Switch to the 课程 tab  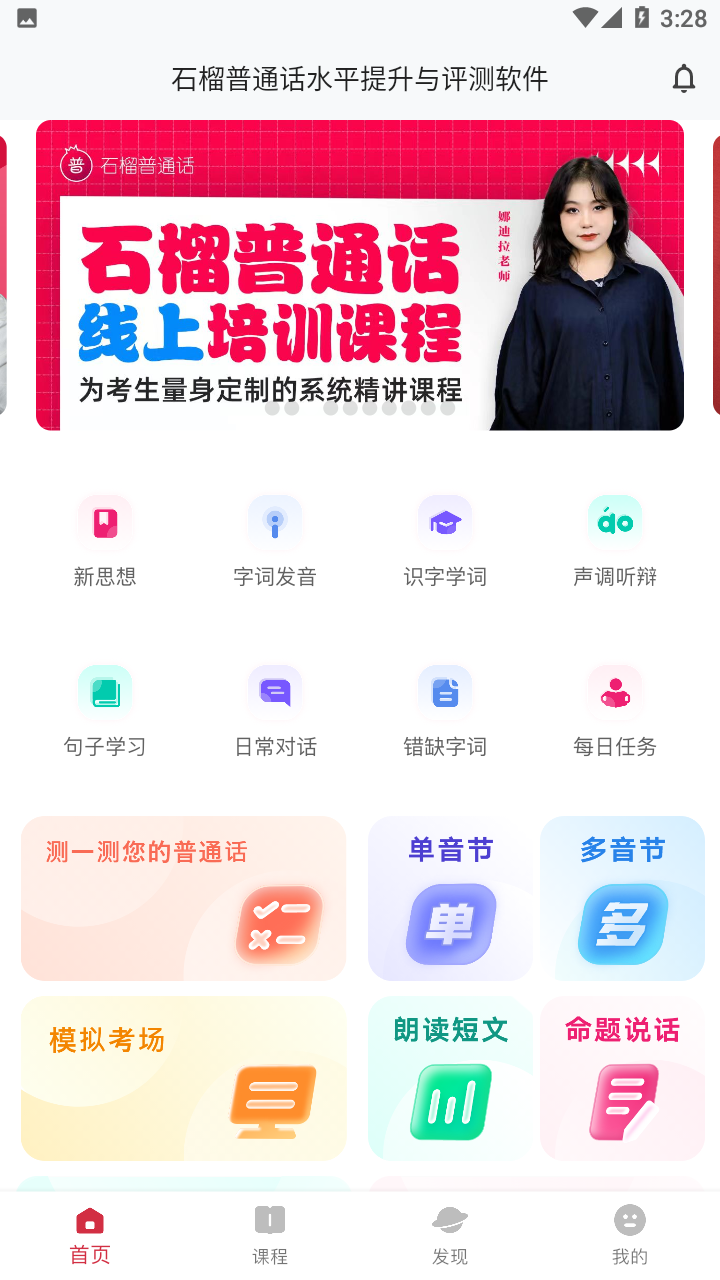(x=270, y=1236)
